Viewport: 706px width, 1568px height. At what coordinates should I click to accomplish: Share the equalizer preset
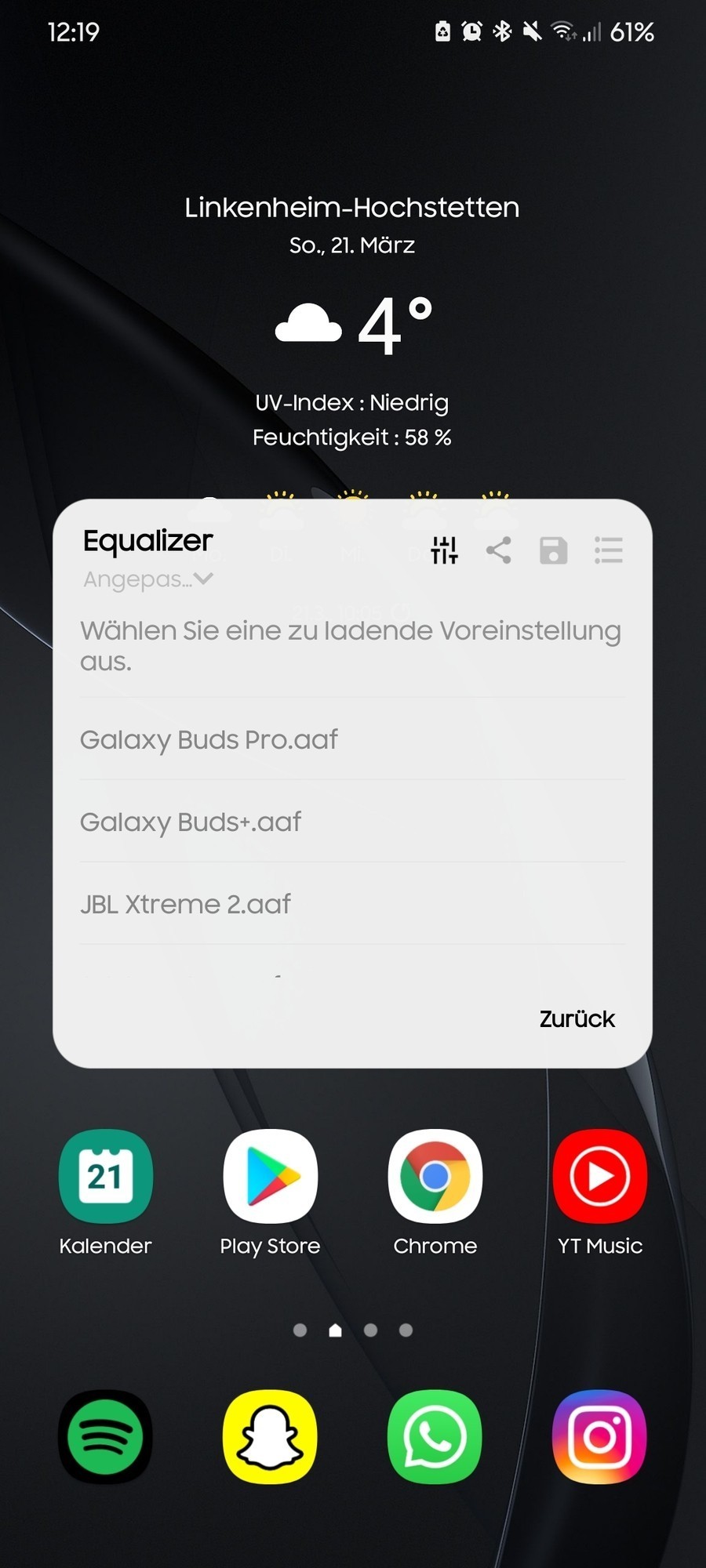point(499,550)
